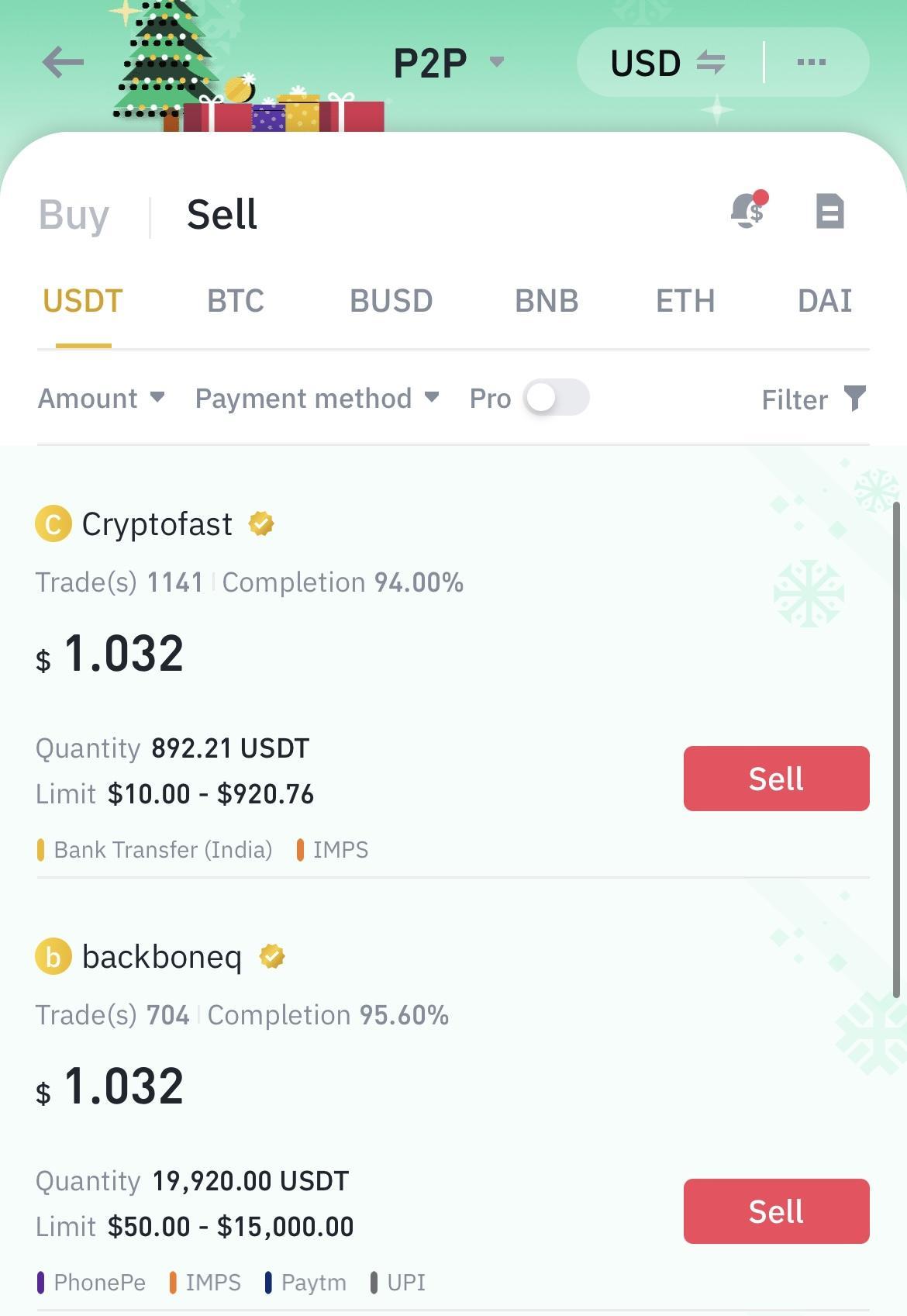Expand the Payment method dropdown

315,399
